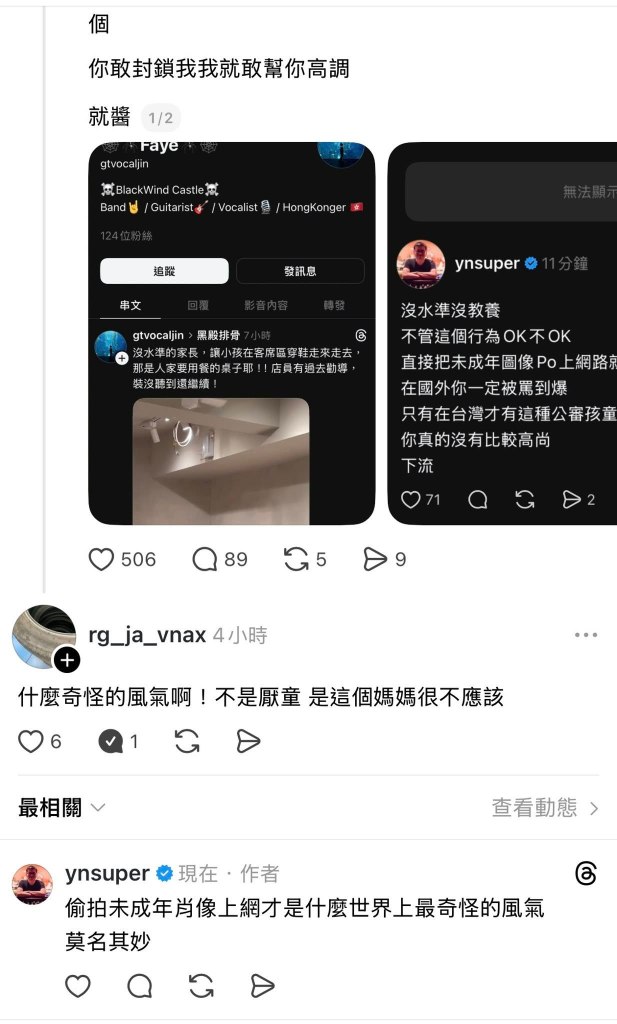Open rg_ja_vnax's profile from the username

point(147,635)
